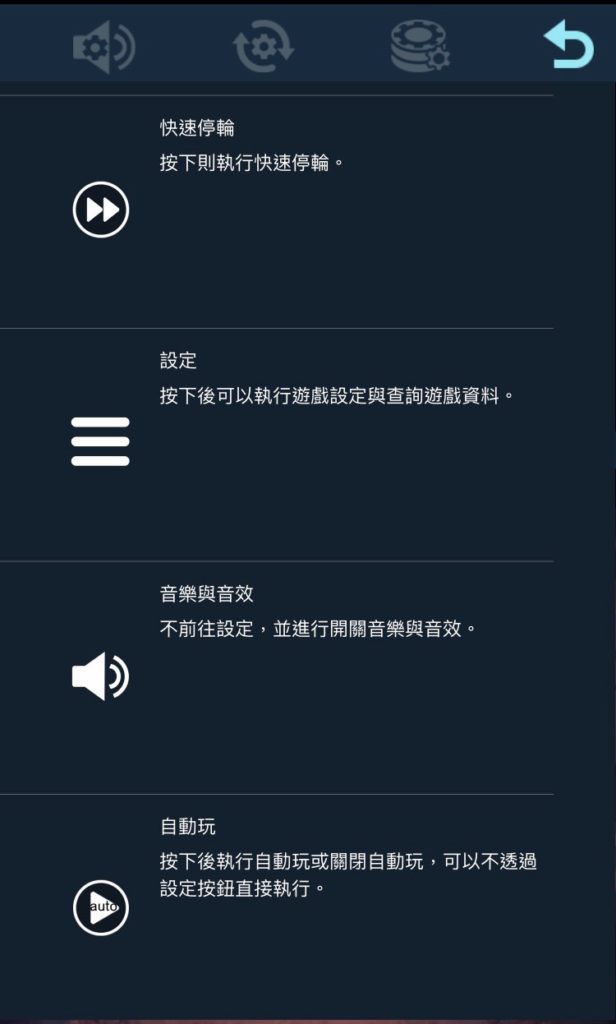Open the bet chips settings tab
The width and height of the screenshot is (616, 1024).
pos(419,46)
